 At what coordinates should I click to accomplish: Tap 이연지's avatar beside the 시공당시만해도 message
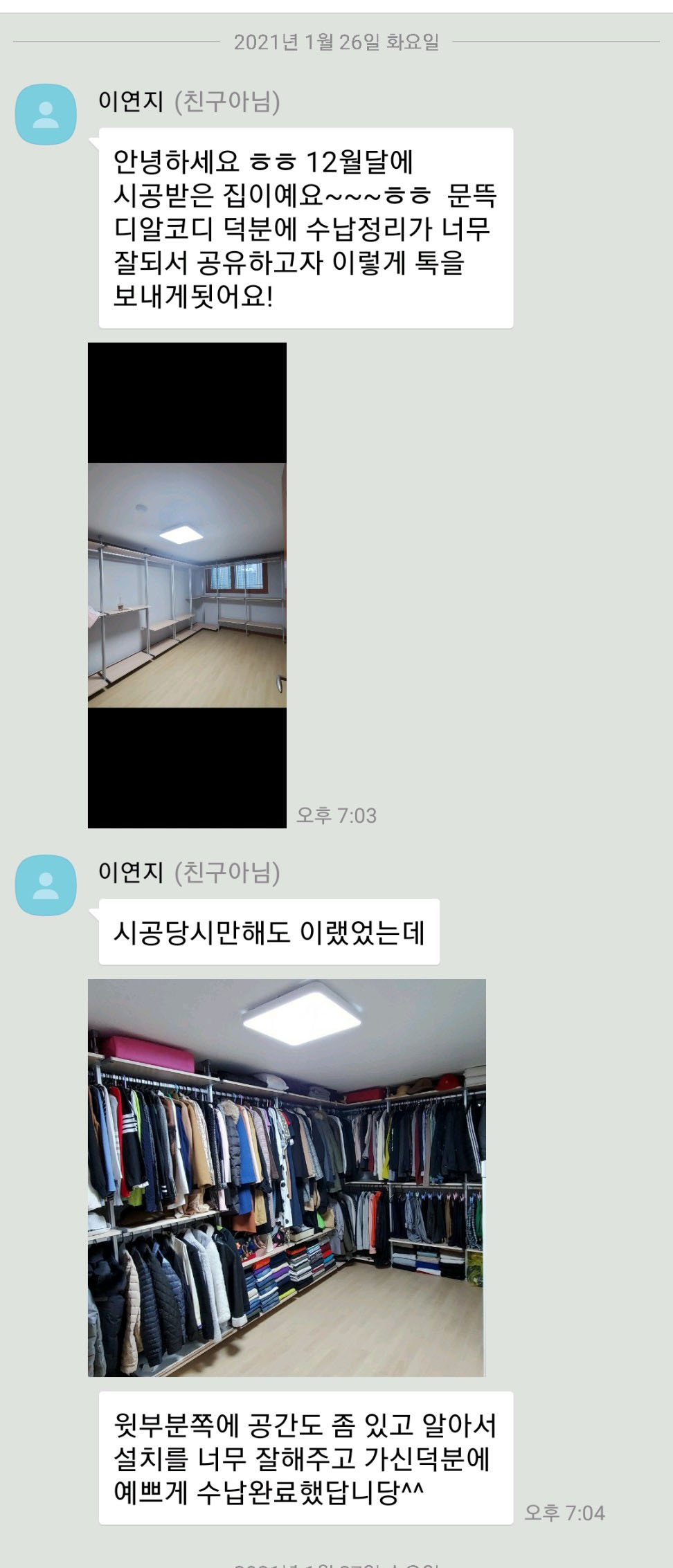[x=46, y=885]
